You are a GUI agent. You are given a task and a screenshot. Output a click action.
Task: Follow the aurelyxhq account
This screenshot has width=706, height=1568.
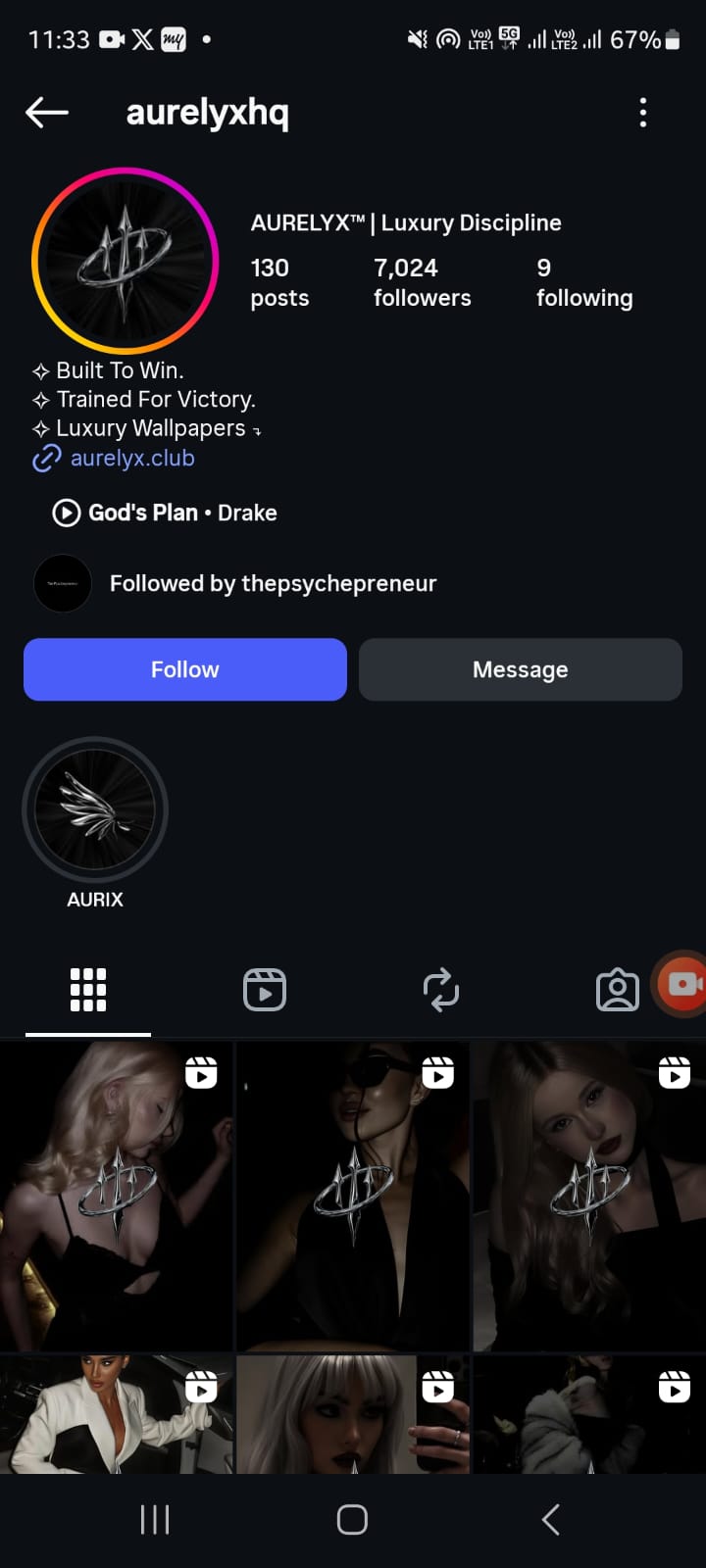tap(185, 669)
